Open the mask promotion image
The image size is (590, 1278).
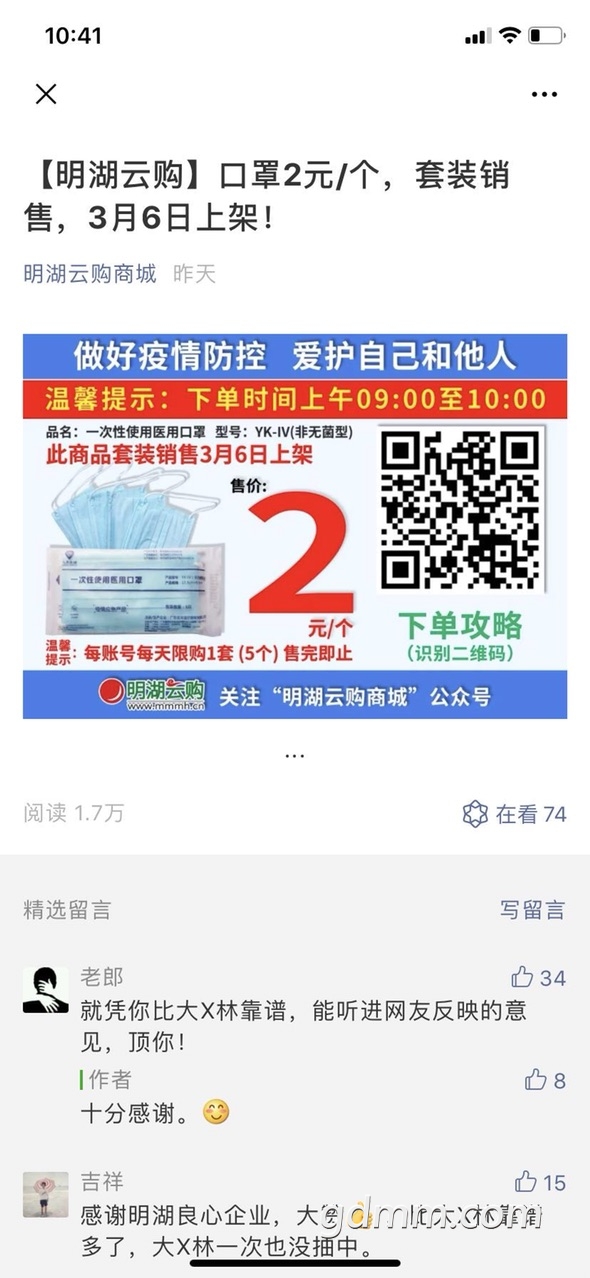[295, 526]
